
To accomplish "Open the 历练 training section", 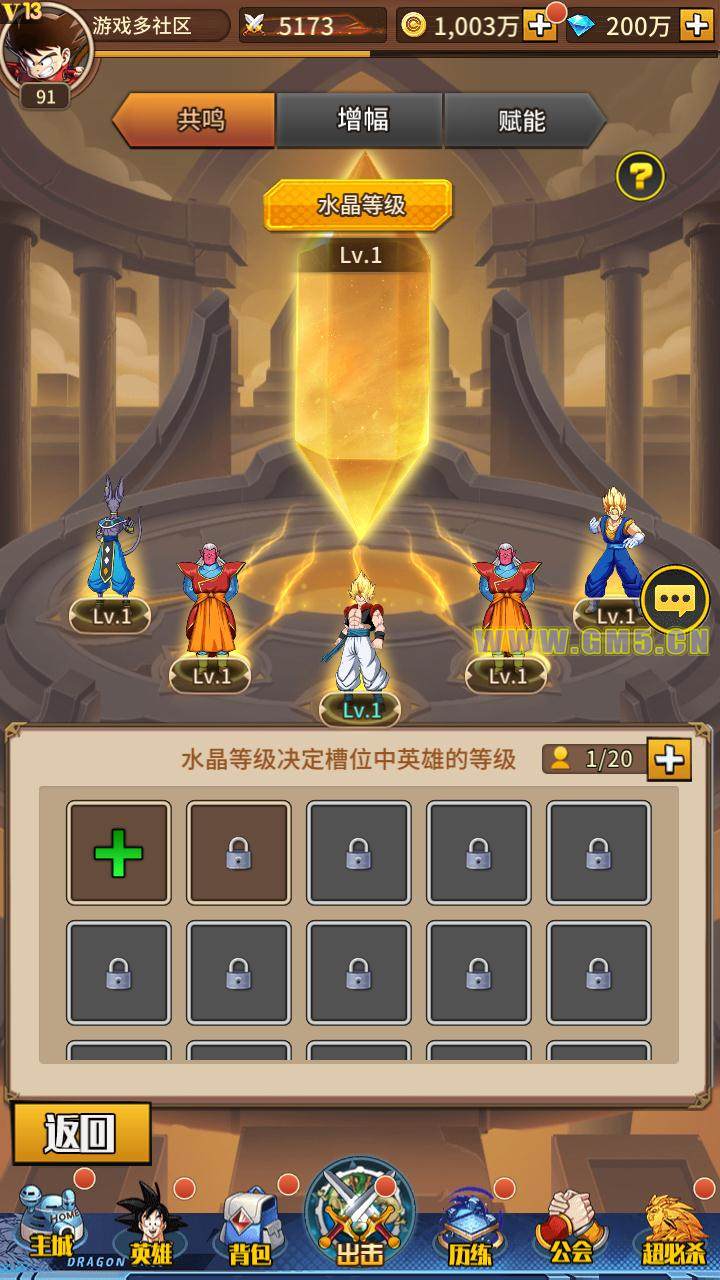I will coord(470,1225).
